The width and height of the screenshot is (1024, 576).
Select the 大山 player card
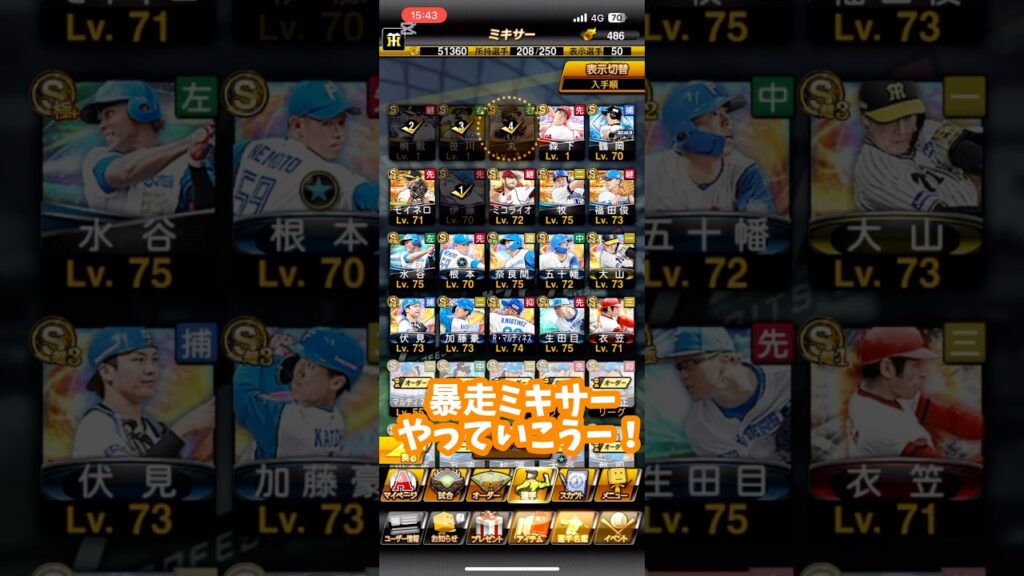(x=611, y=257)
